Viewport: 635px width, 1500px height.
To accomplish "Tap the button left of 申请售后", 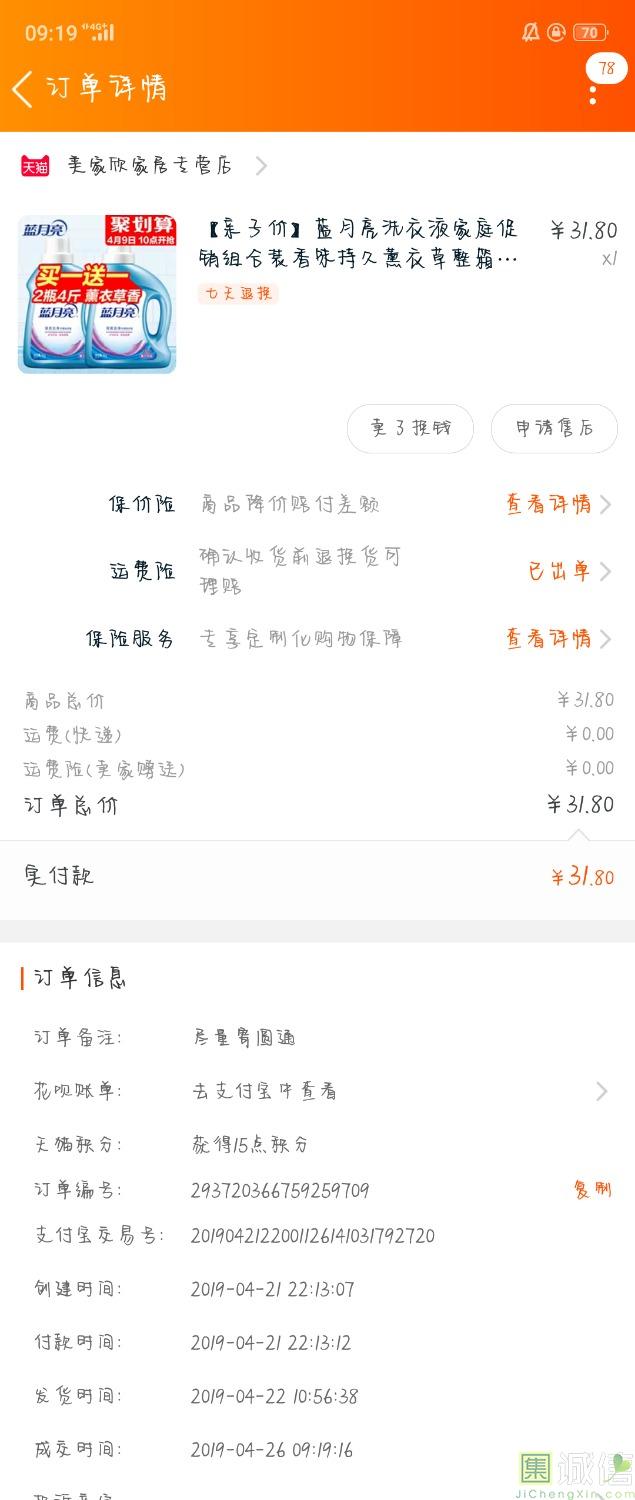I will click(x=410, y=428).
